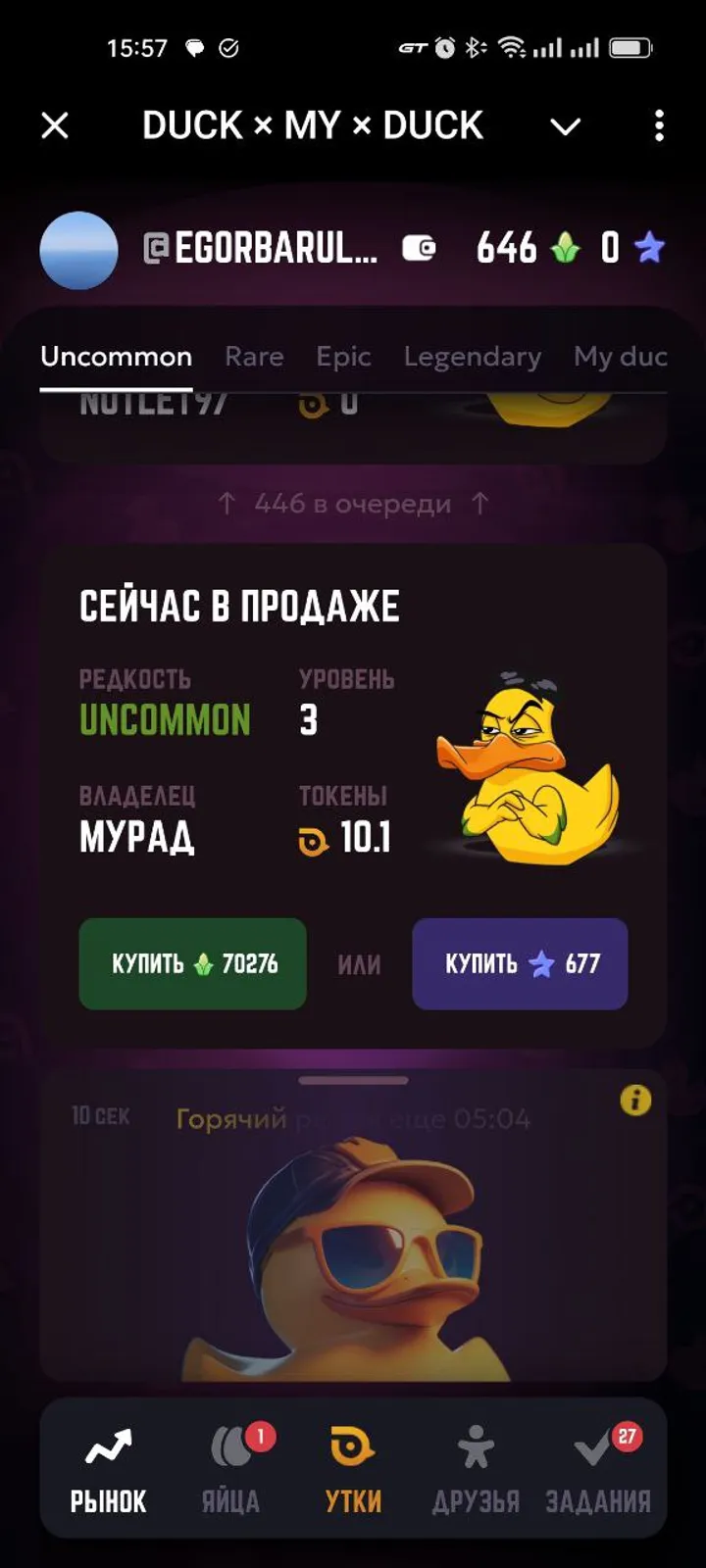Image resolution: width=706 pixels, height=1568 pixels.
Task: Go to the Яйца eggs tab
Action: click(x=231, y=1469)
